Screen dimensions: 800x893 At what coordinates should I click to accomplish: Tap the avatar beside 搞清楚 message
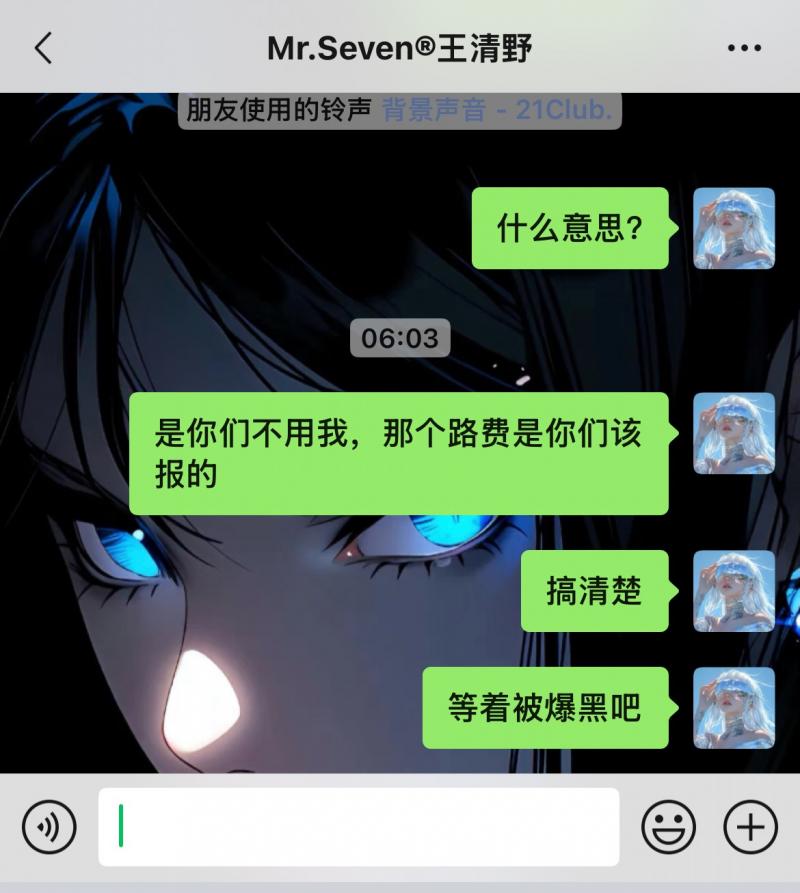coord(734,590)
